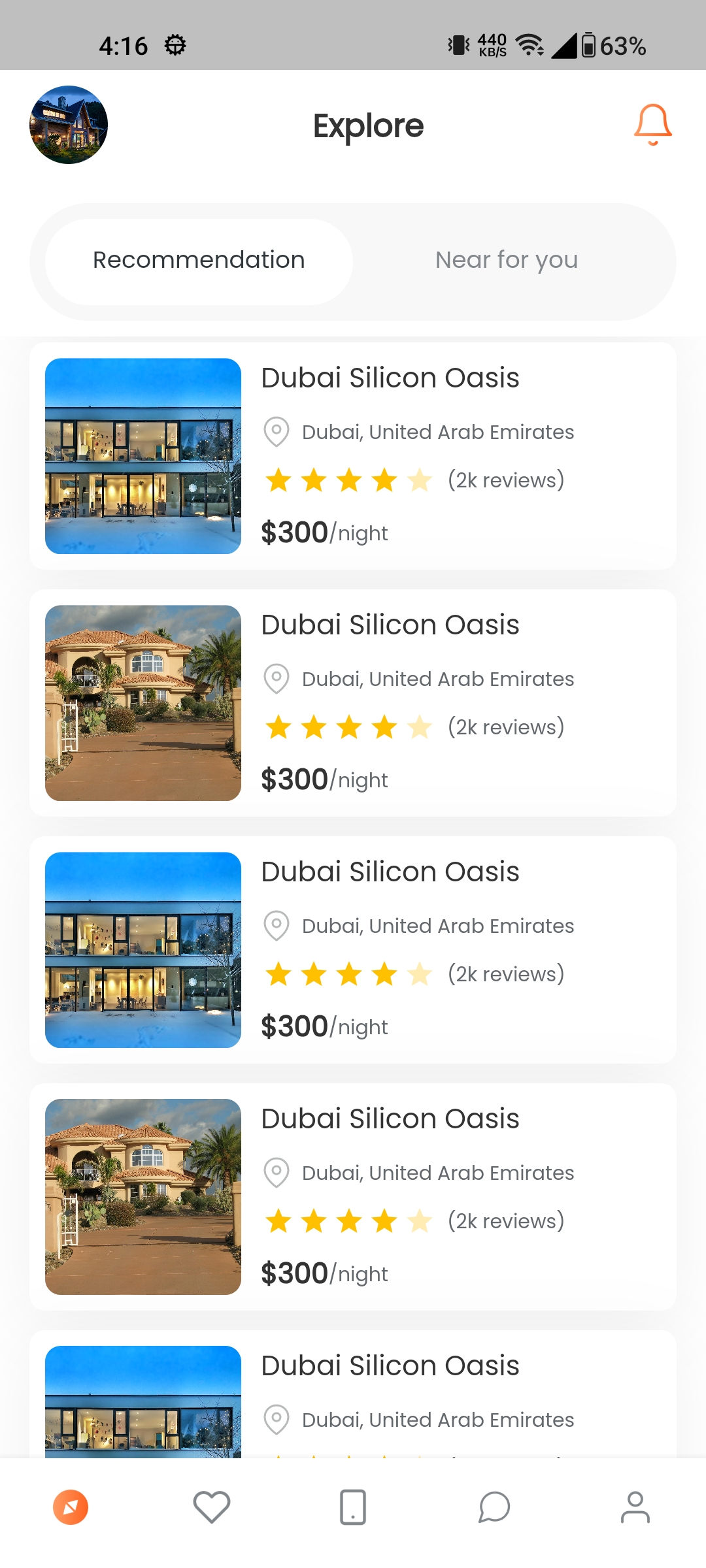
Task: Go to the Explore compass tab
Action: [71, 1507]
